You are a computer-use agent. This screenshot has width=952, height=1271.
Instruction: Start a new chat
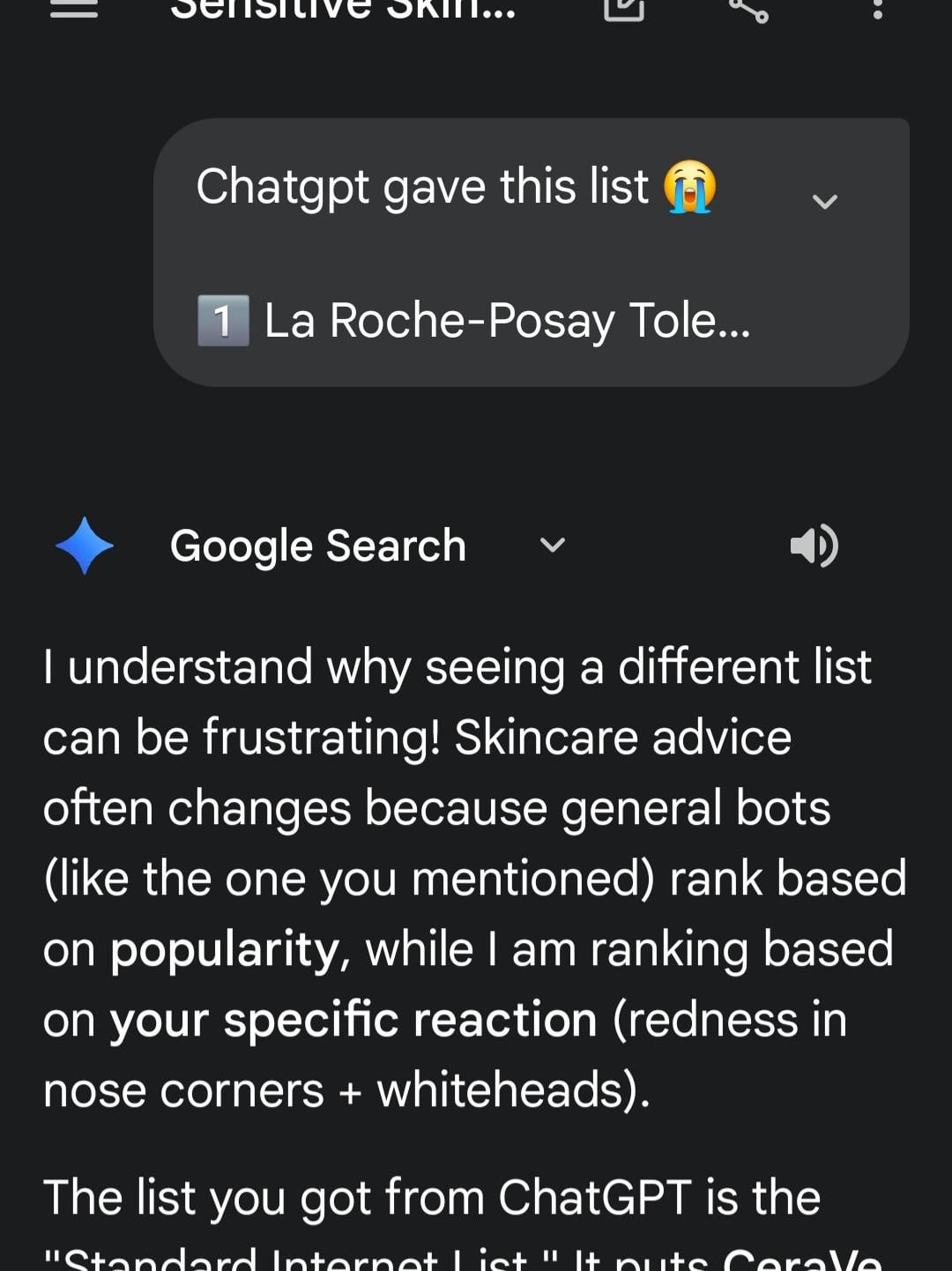pyautogui.click(x=624, y=9)
